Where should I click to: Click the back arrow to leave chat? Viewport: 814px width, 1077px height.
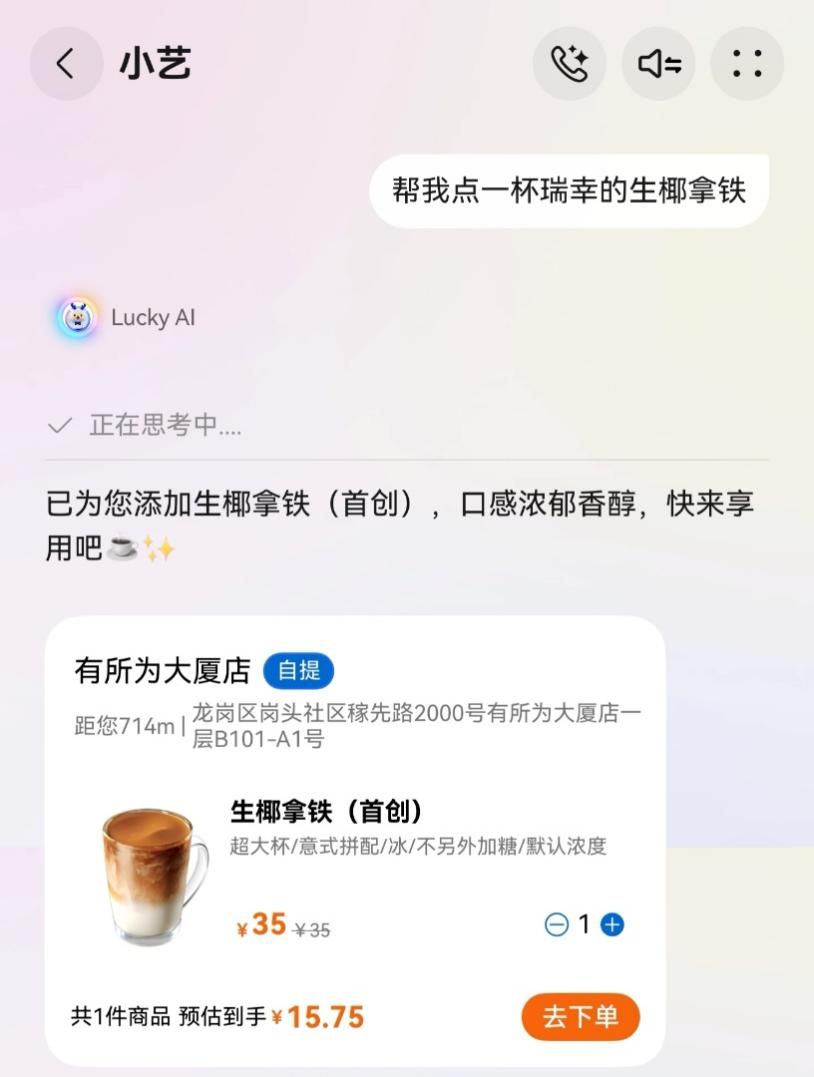(x=66, y=63)
